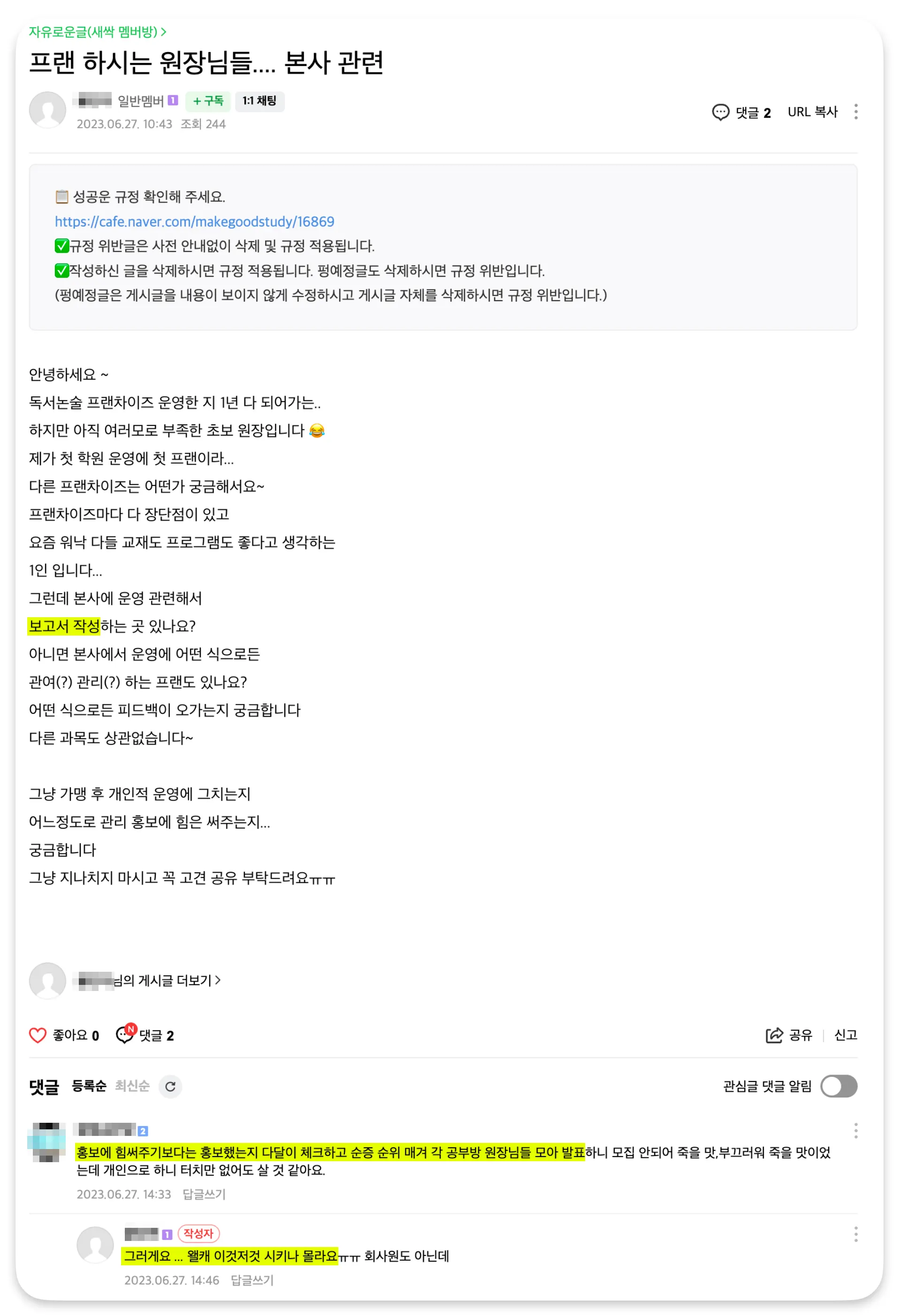Open options for the 14:33 comment
Screen dimensions: 900x1316
click(856, 1131)
